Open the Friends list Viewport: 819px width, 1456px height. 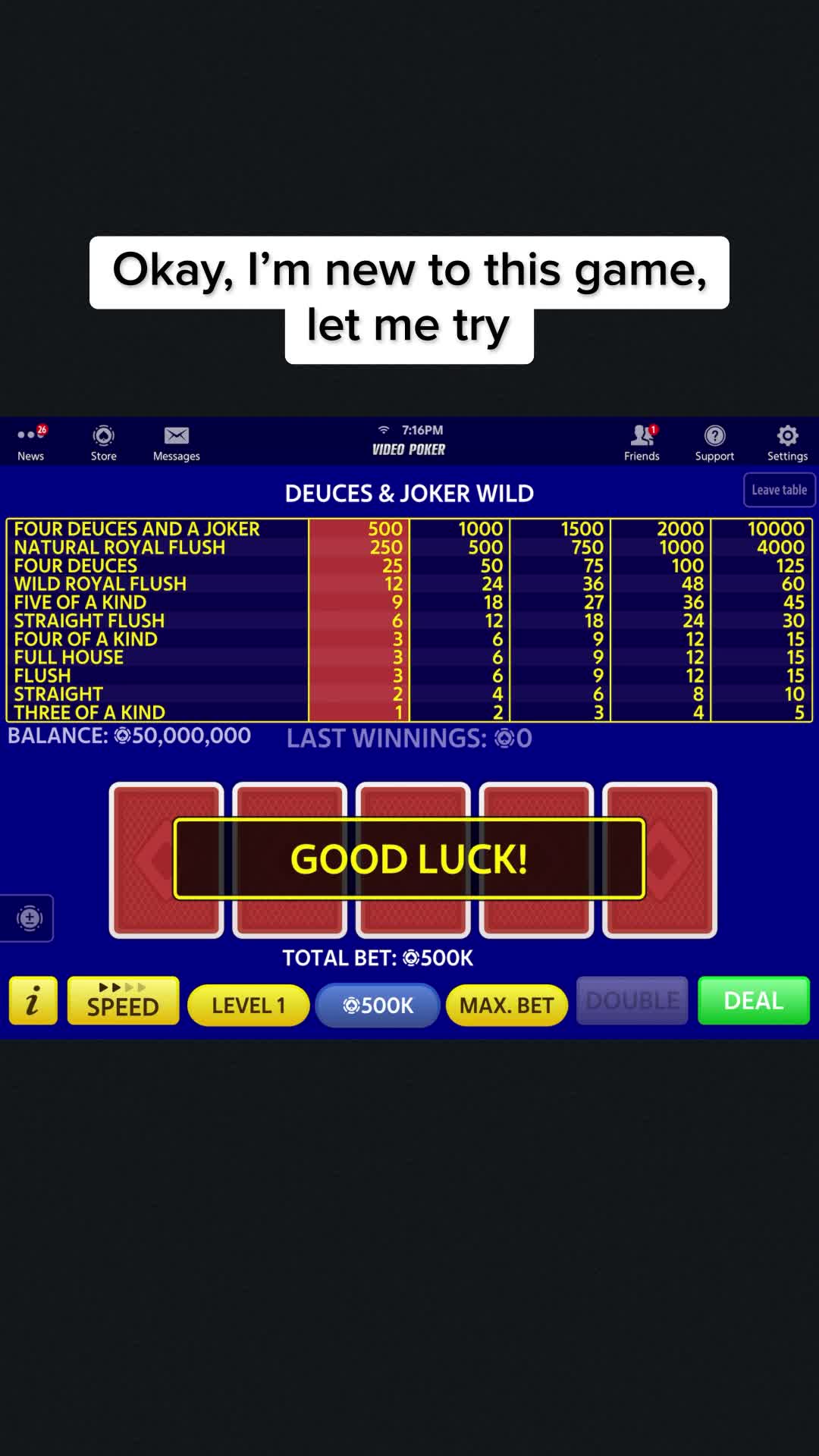[x=642, y=443]
